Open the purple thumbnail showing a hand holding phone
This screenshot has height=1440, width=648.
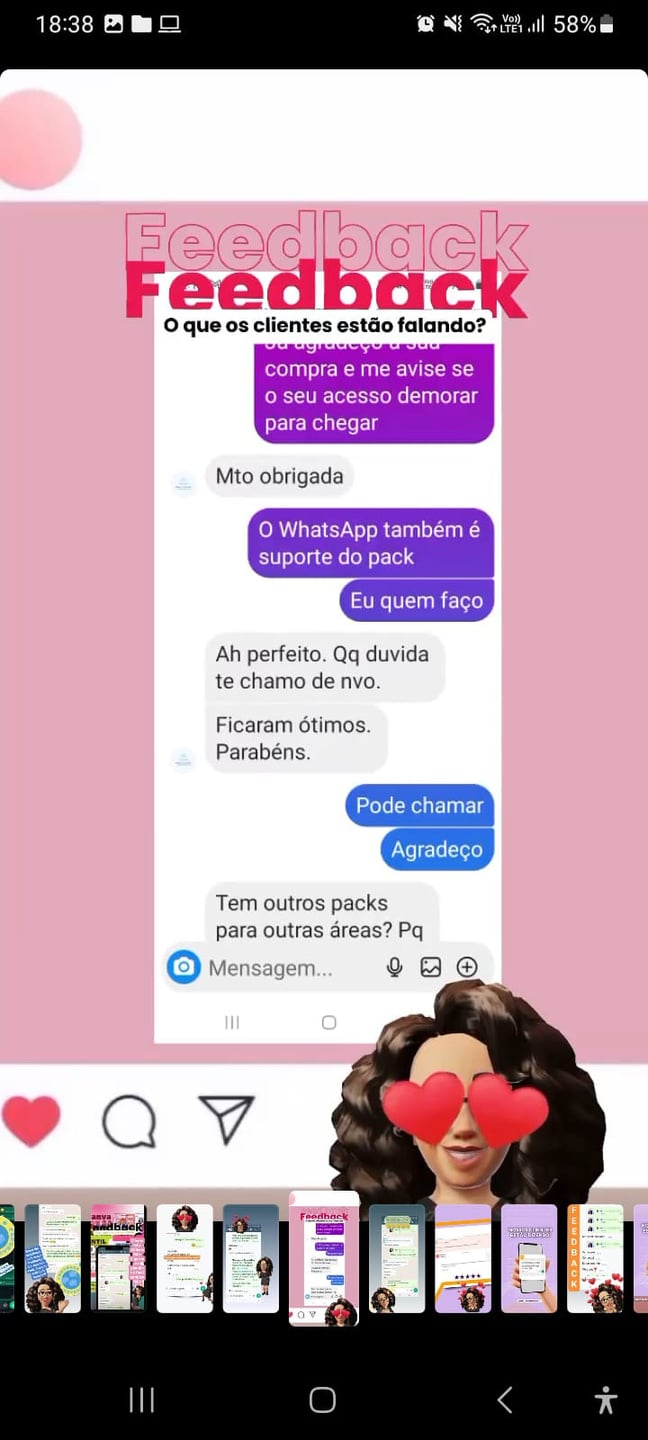529,1258
